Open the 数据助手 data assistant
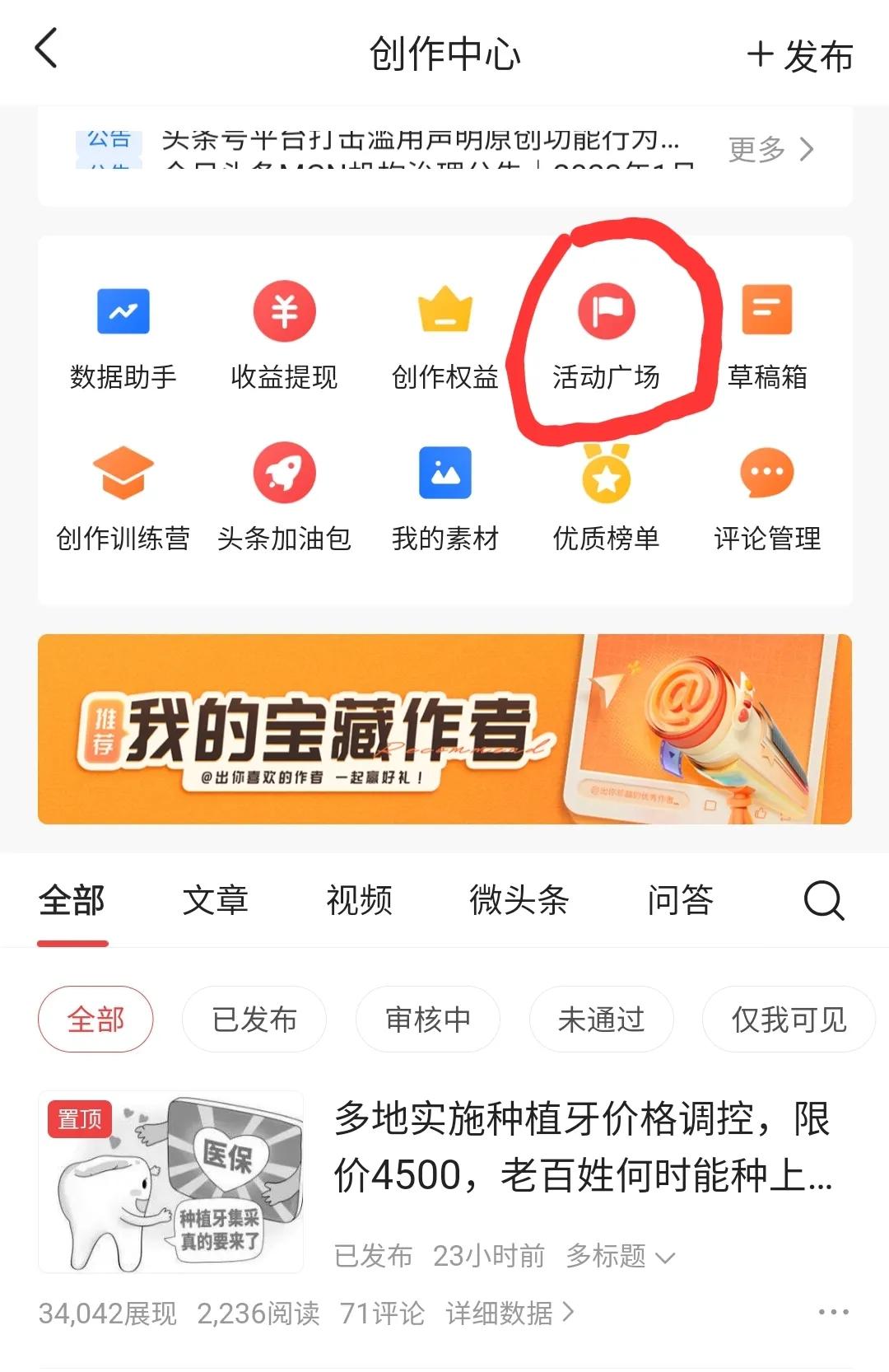Viewport: 889px width, 1372px height. (123, 338)
